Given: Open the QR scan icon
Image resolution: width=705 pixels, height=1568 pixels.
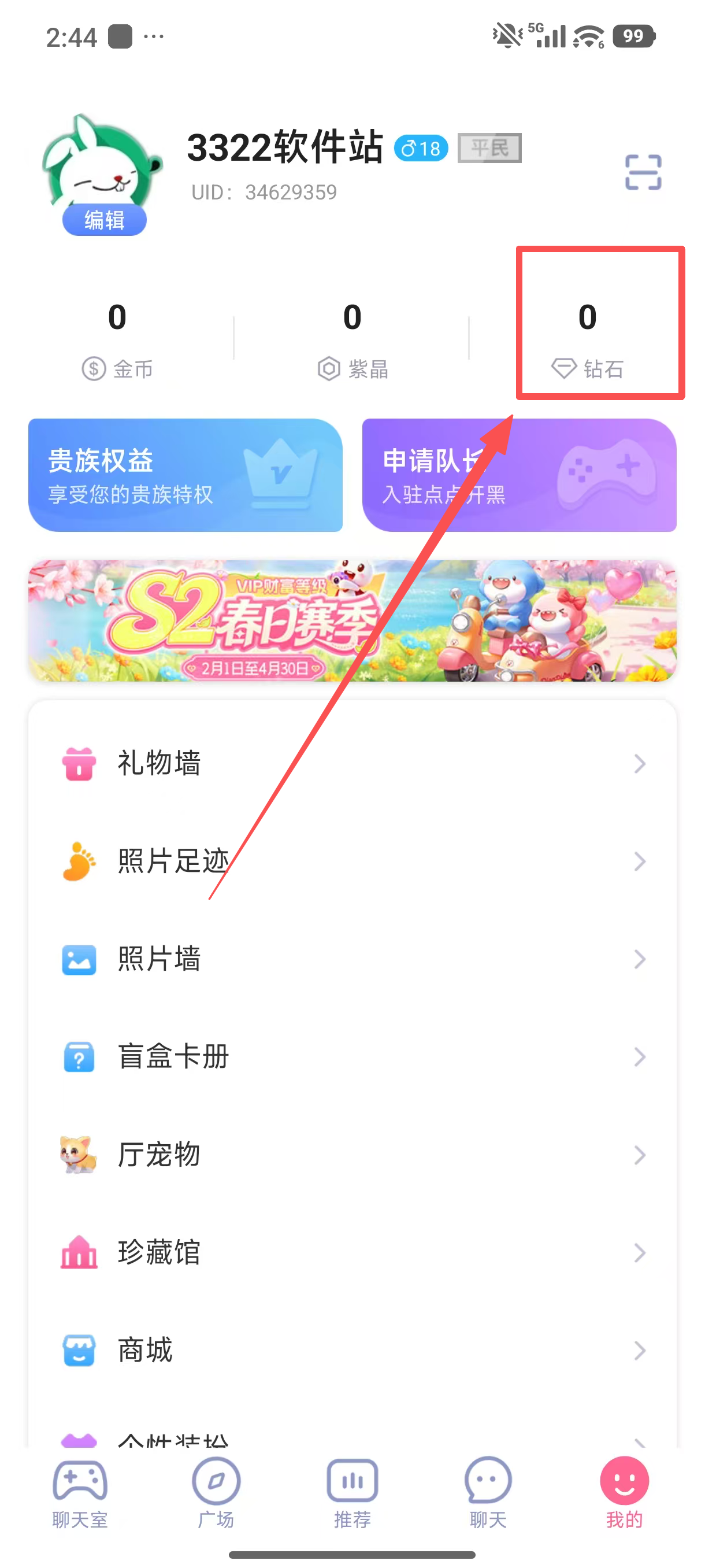Looking at the screenshot, I should pyautogui.click(x=643, y=172).
